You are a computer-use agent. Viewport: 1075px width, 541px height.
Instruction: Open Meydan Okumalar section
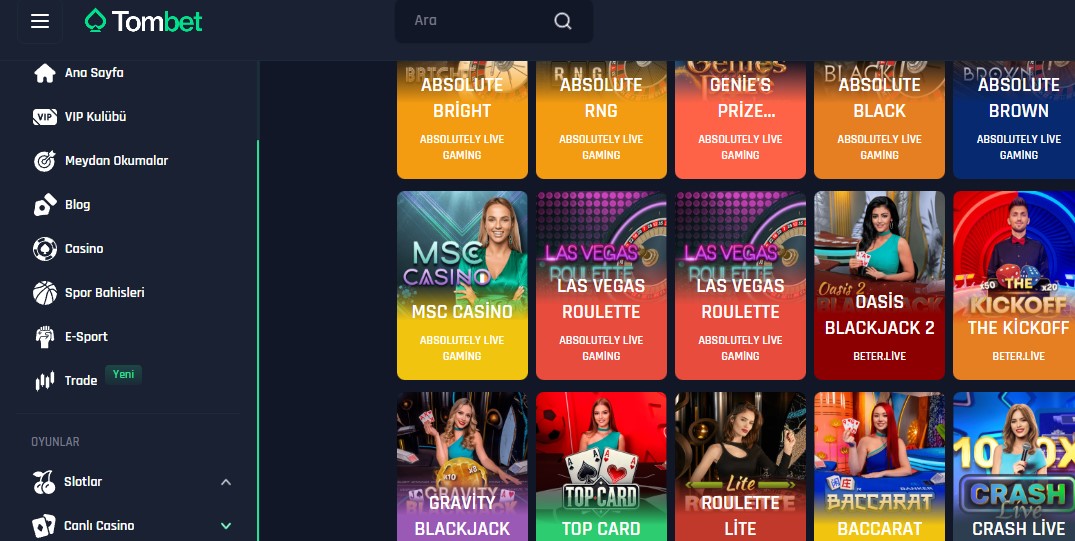click(115, 161)
